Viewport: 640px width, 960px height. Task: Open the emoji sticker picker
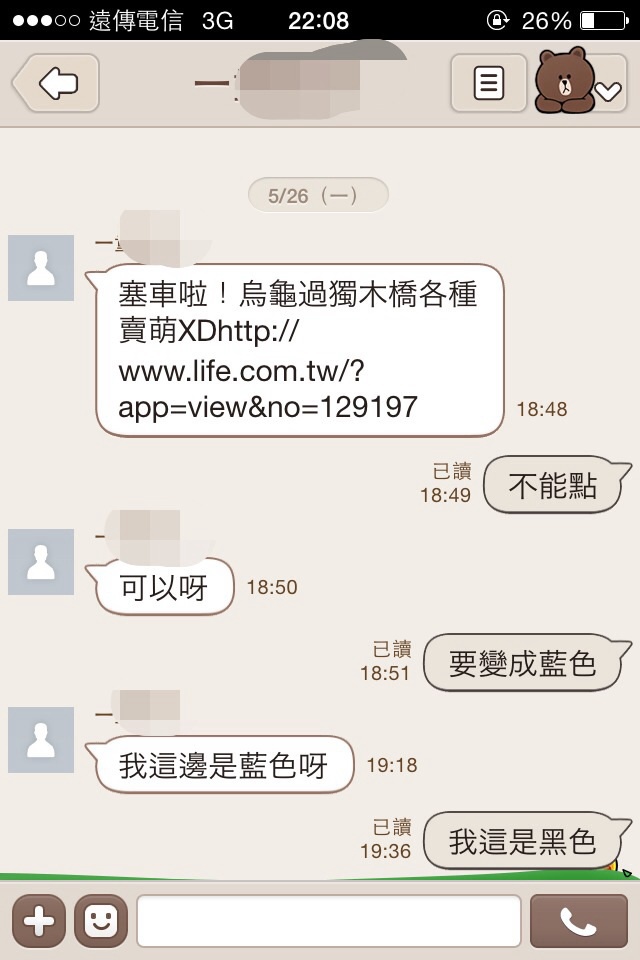point(100,921)
